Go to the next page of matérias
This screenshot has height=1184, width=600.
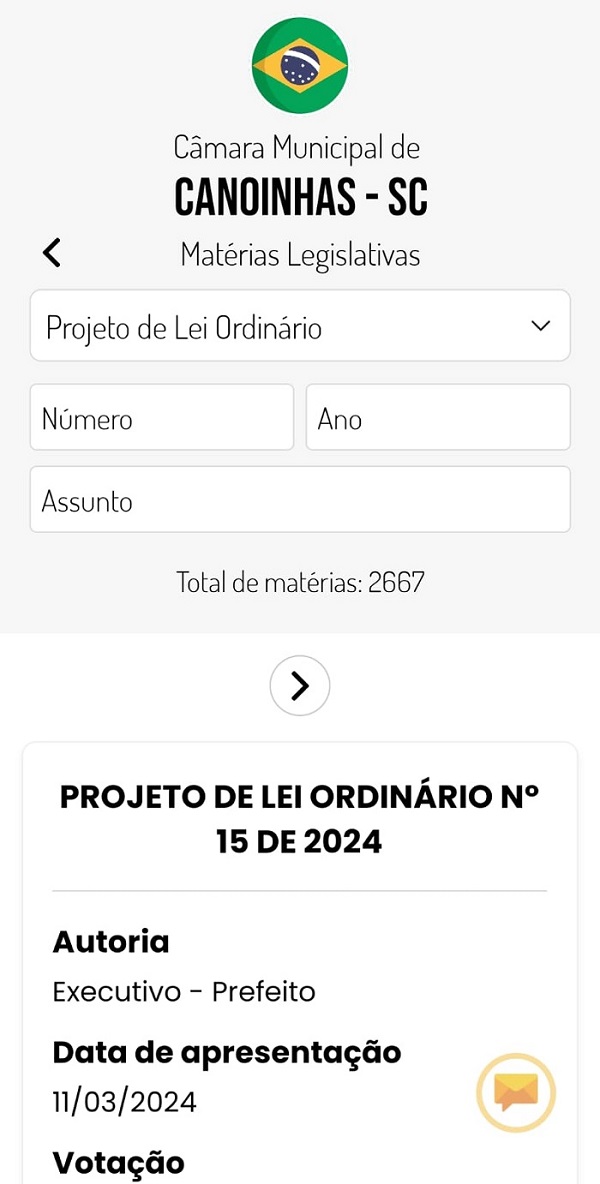pos(300,686)
